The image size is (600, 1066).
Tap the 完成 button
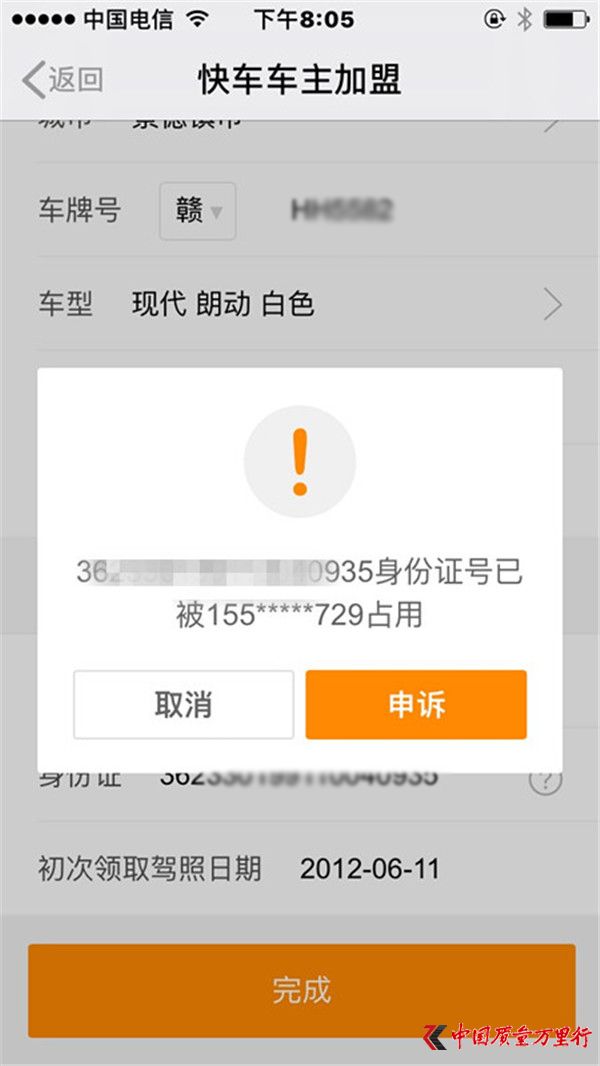click(301, 990)
